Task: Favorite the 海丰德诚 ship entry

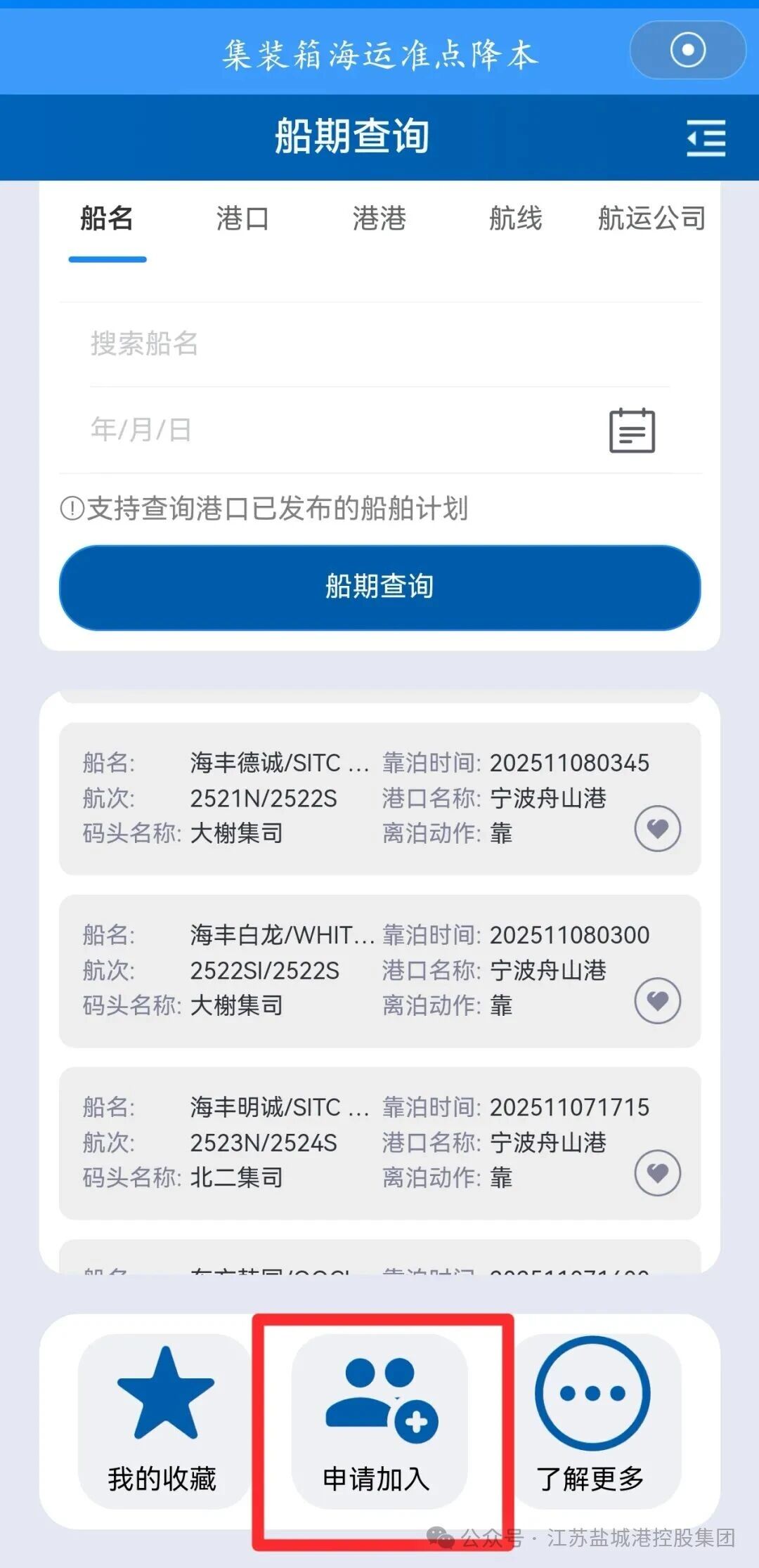Action: point(657,829)
